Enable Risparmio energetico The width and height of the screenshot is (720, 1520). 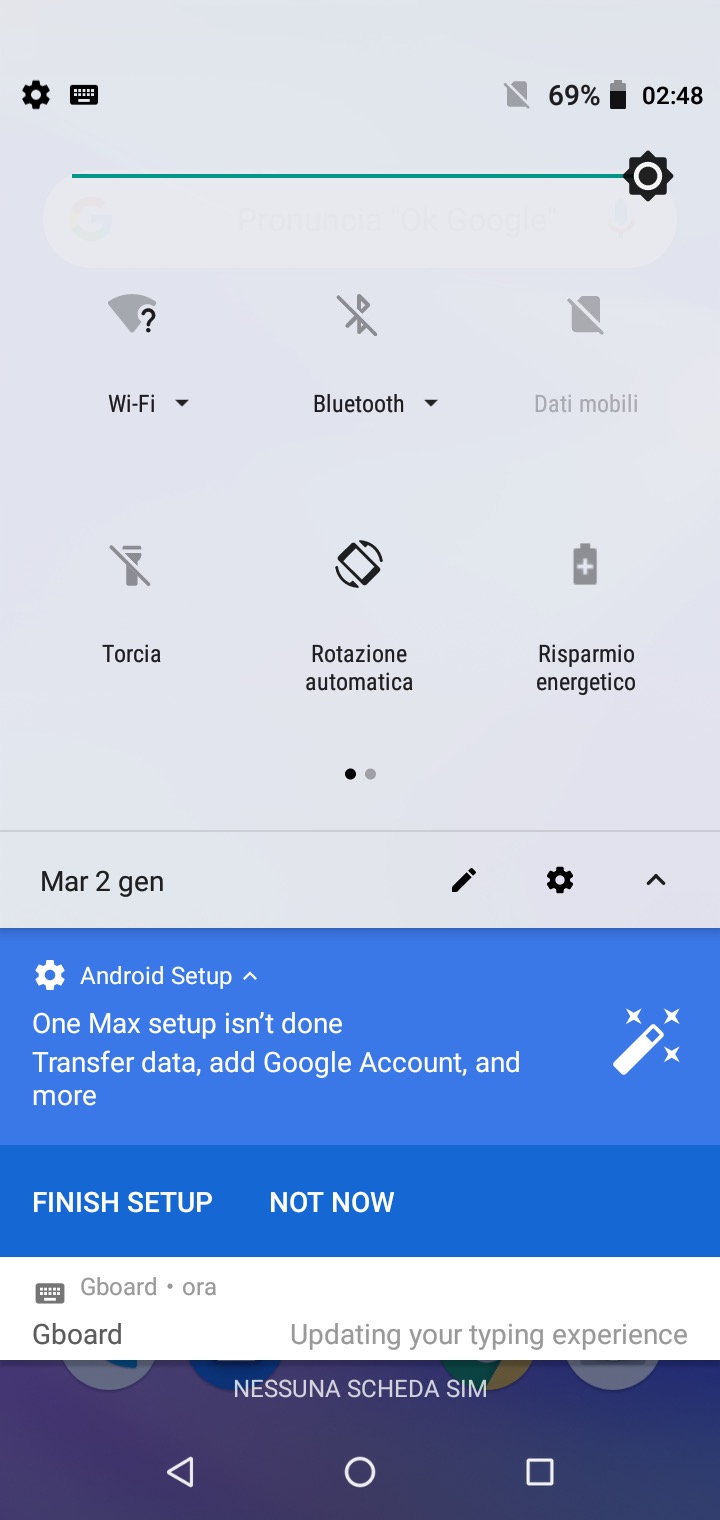[x=585, y=566]
